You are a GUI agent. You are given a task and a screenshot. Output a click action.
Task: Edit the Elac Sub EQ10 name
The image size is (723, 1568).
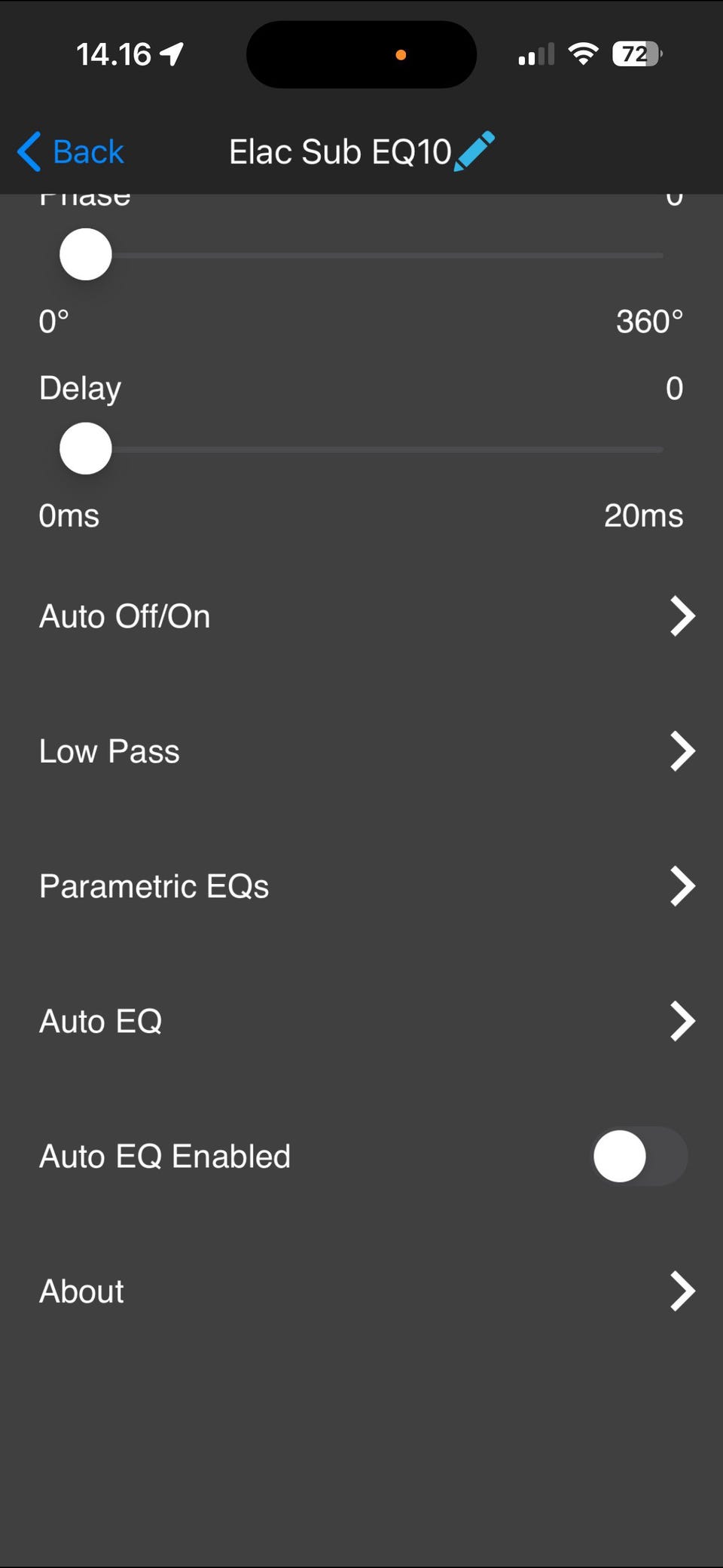pyautogui.click(x=474, y=151)
